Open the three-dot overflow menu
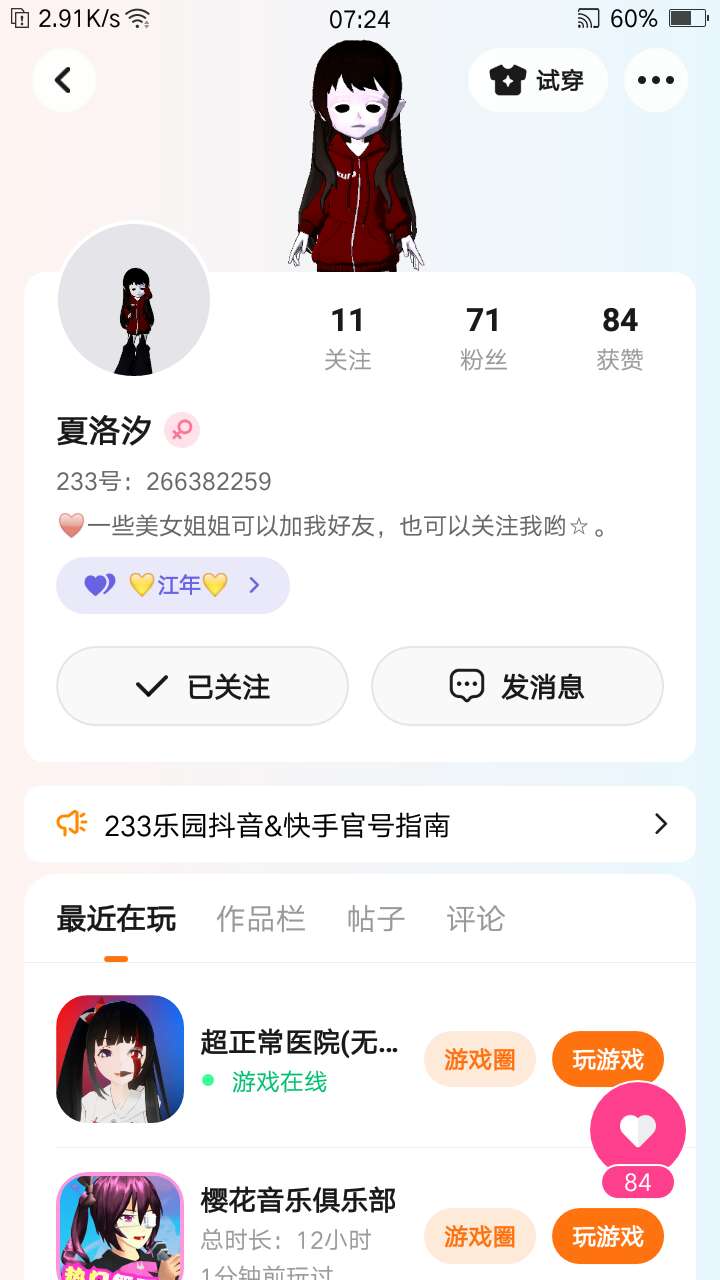Viewport: 720px width, 1280px height. coord(656,80)
